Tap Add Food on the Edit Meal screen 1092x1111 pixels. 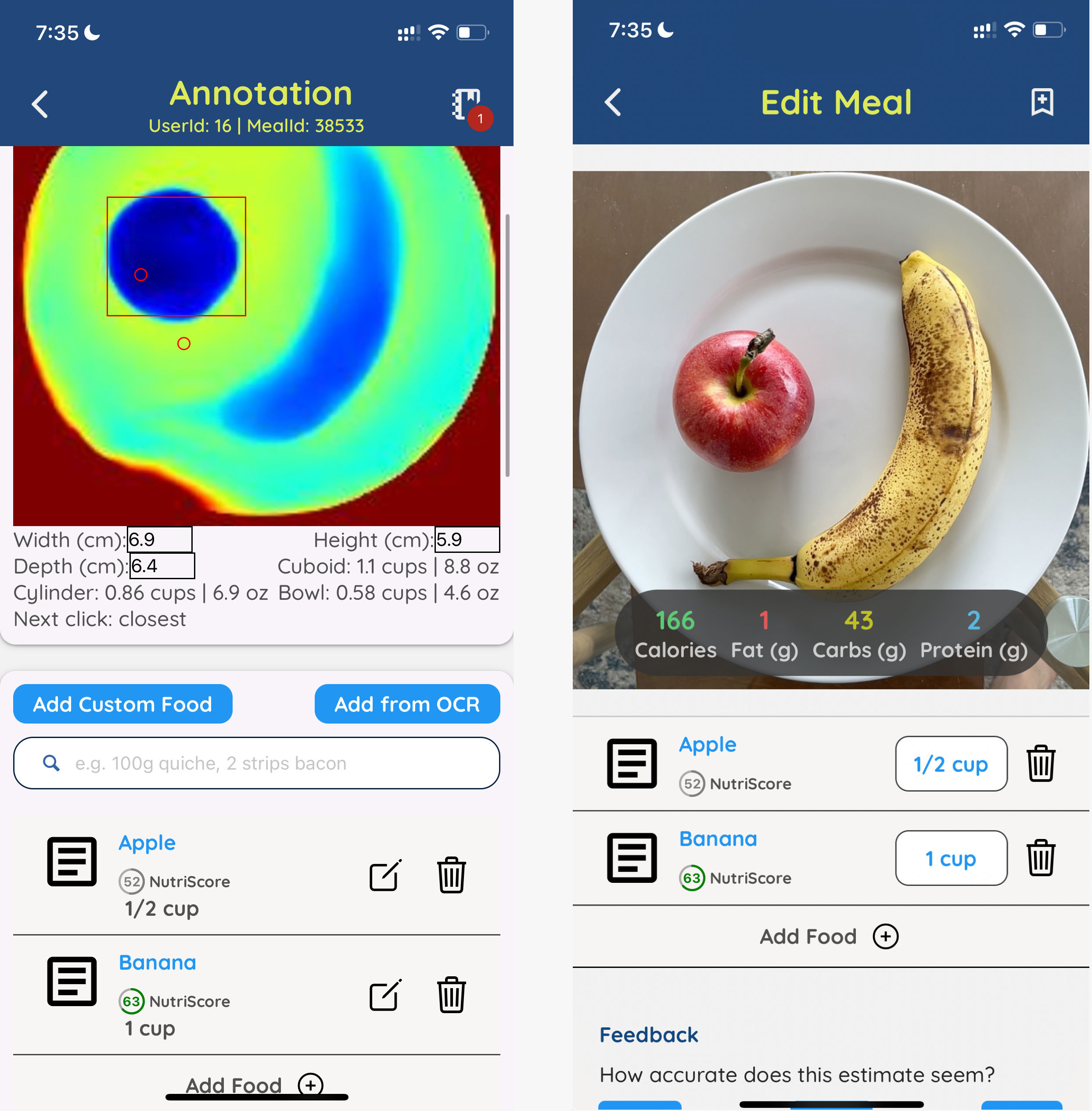[829, 936]
